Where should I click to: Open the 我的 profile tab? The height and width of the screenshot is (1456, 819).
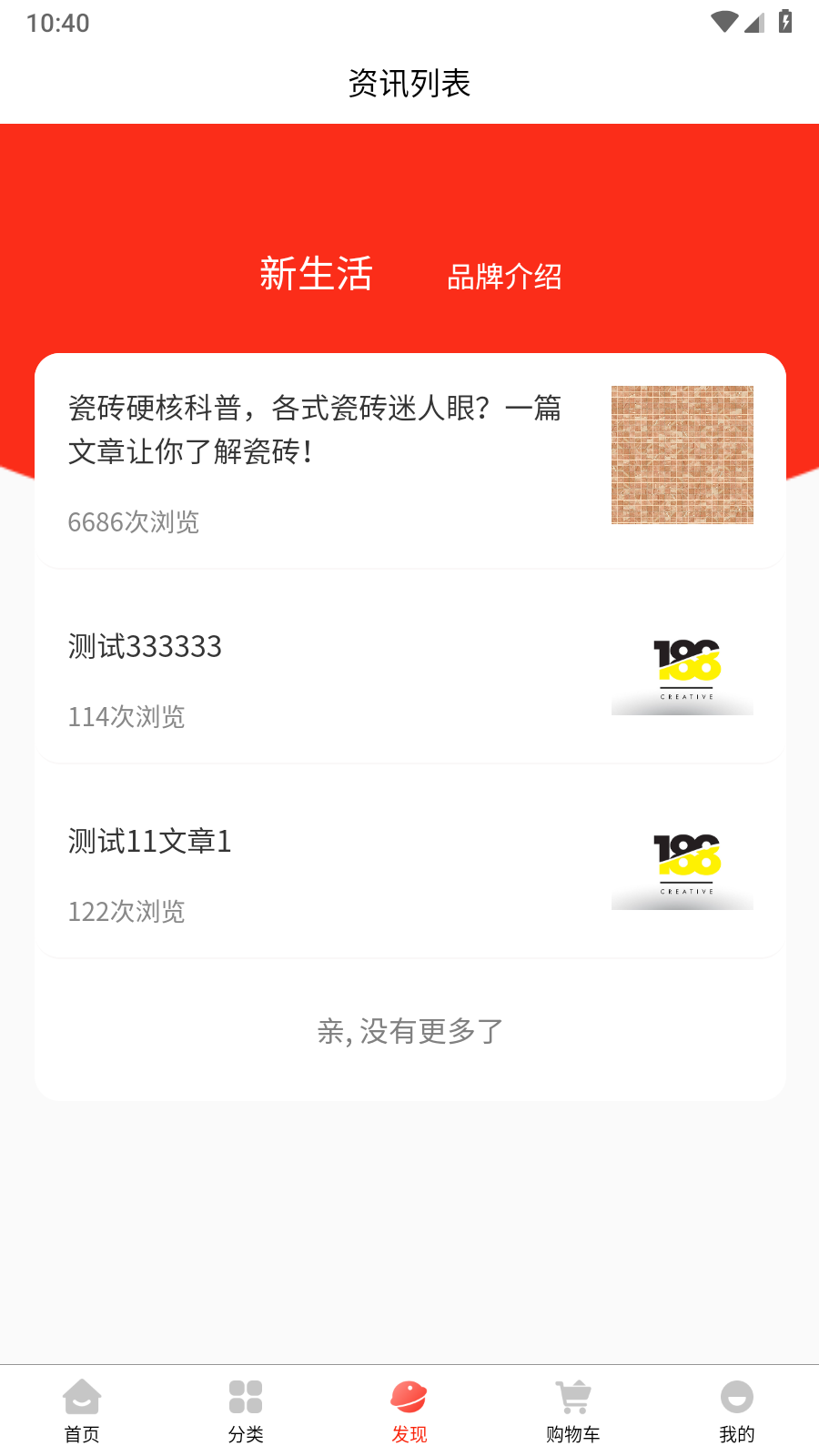(x=737, y=1410)
